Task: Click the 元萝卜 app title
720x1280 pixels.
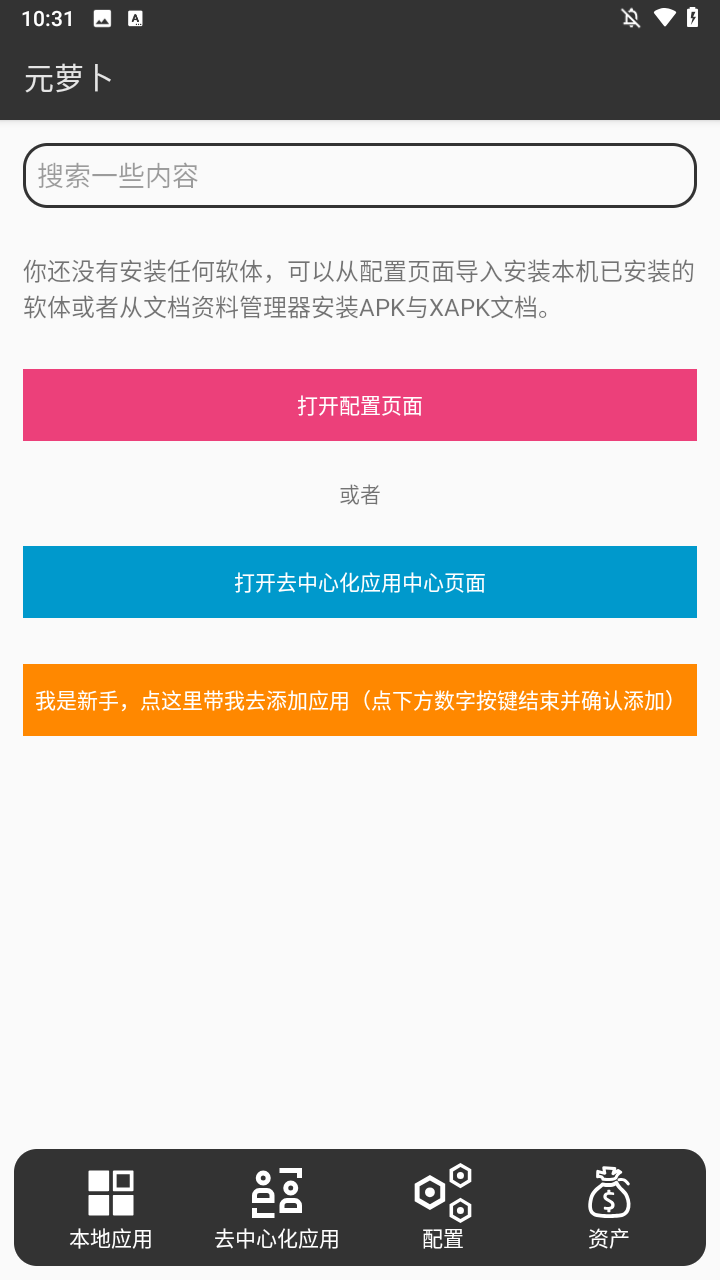Action: pos(69,78)
